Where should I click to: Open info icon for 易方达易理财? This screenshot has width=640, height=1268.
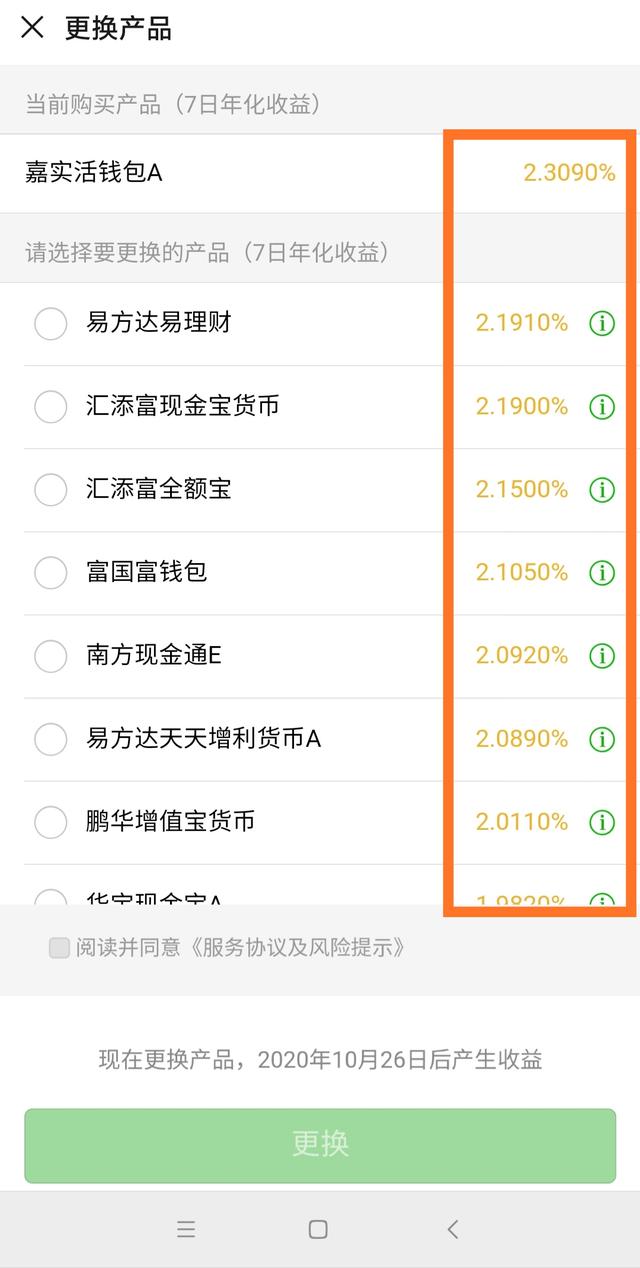tap(601, 323)
